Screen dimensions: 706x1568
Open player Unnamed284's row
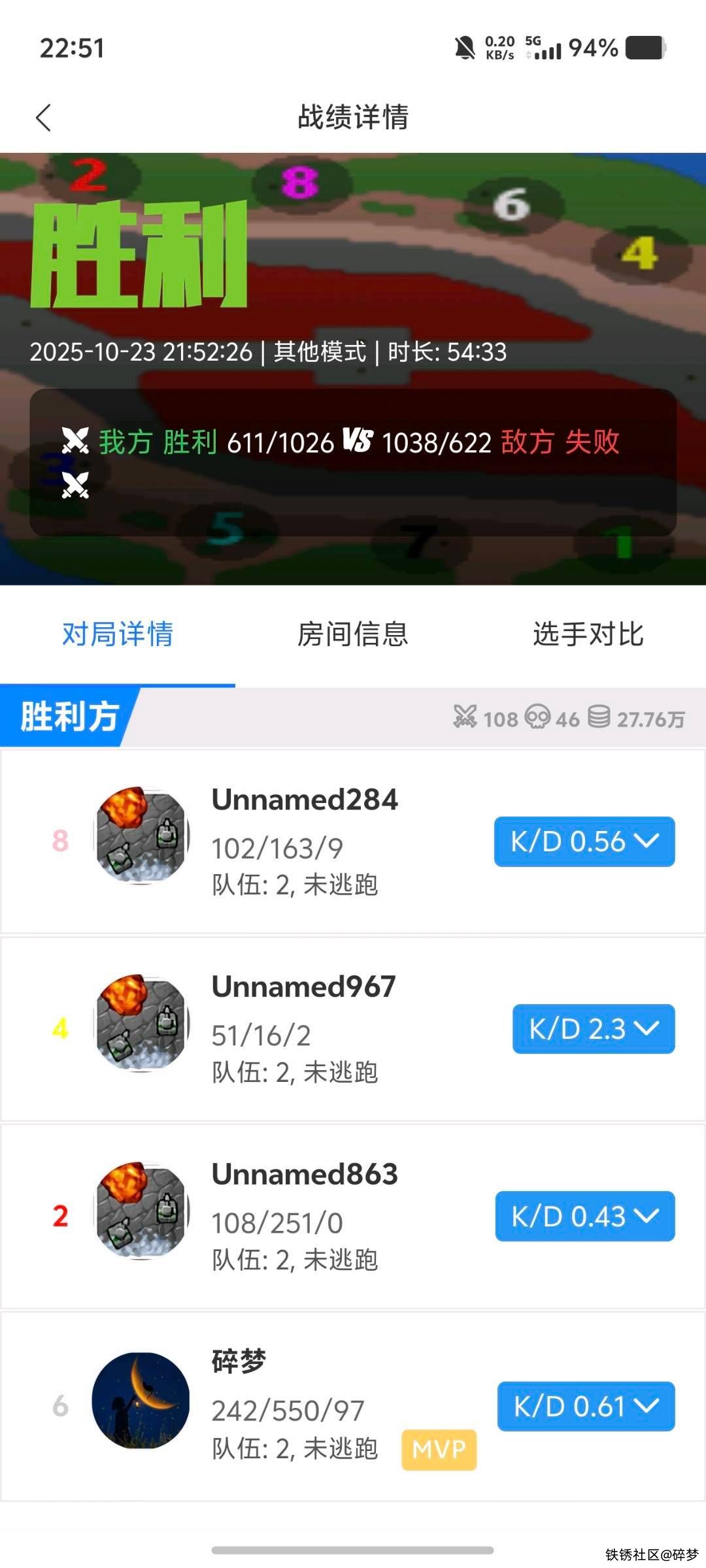304,841
